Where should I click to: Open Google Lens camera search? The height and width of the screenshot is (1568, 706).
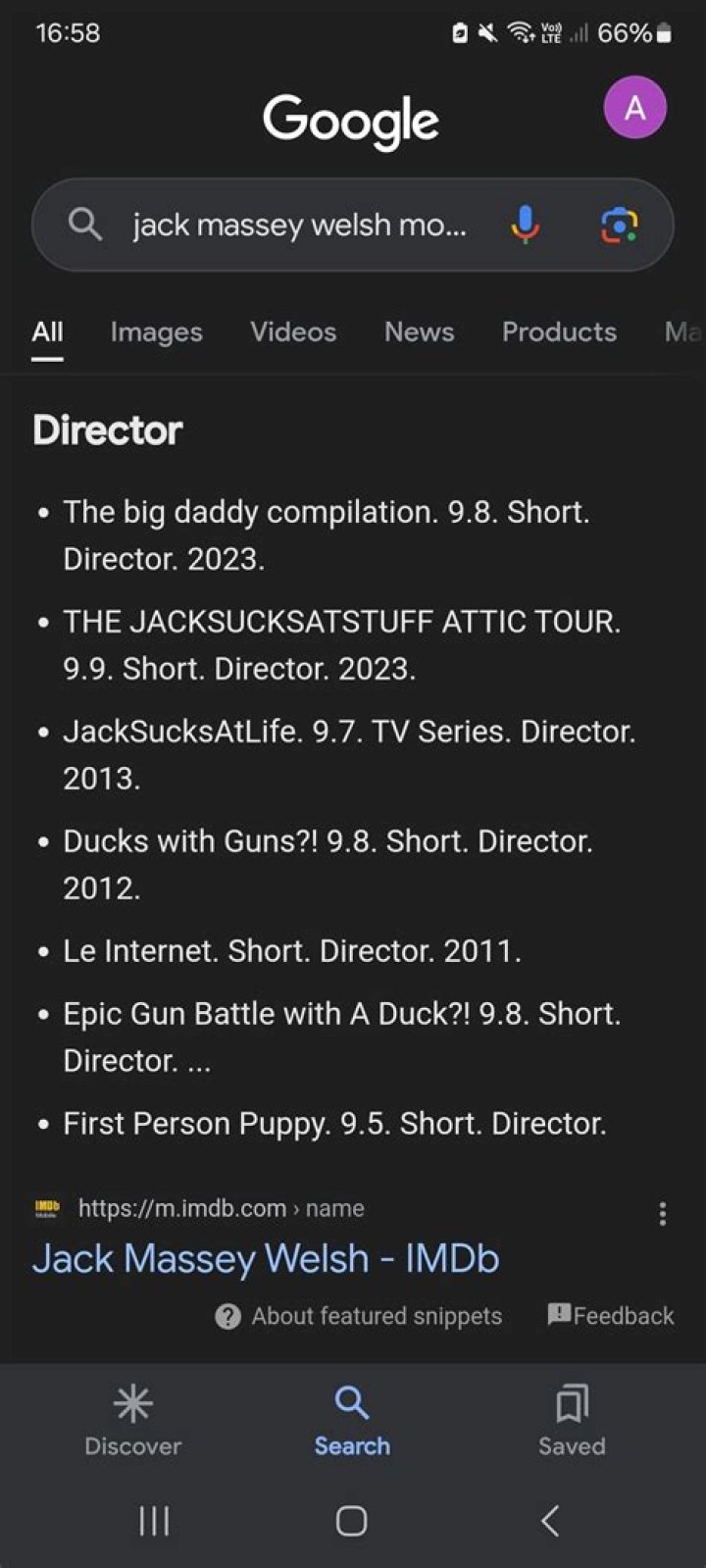[x=619, y=225]
